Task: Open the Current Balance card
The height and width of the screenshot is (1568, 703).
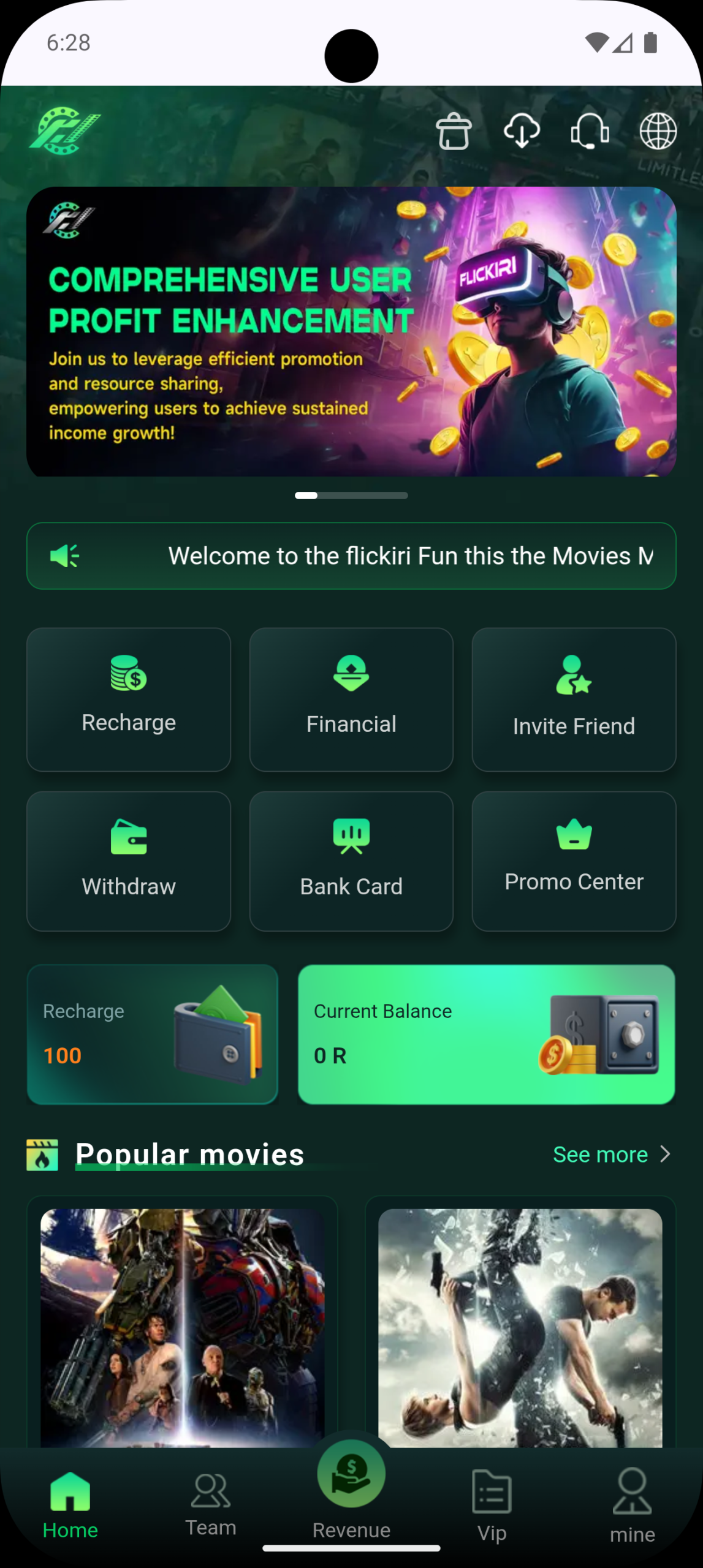Action: point(486,1034)
